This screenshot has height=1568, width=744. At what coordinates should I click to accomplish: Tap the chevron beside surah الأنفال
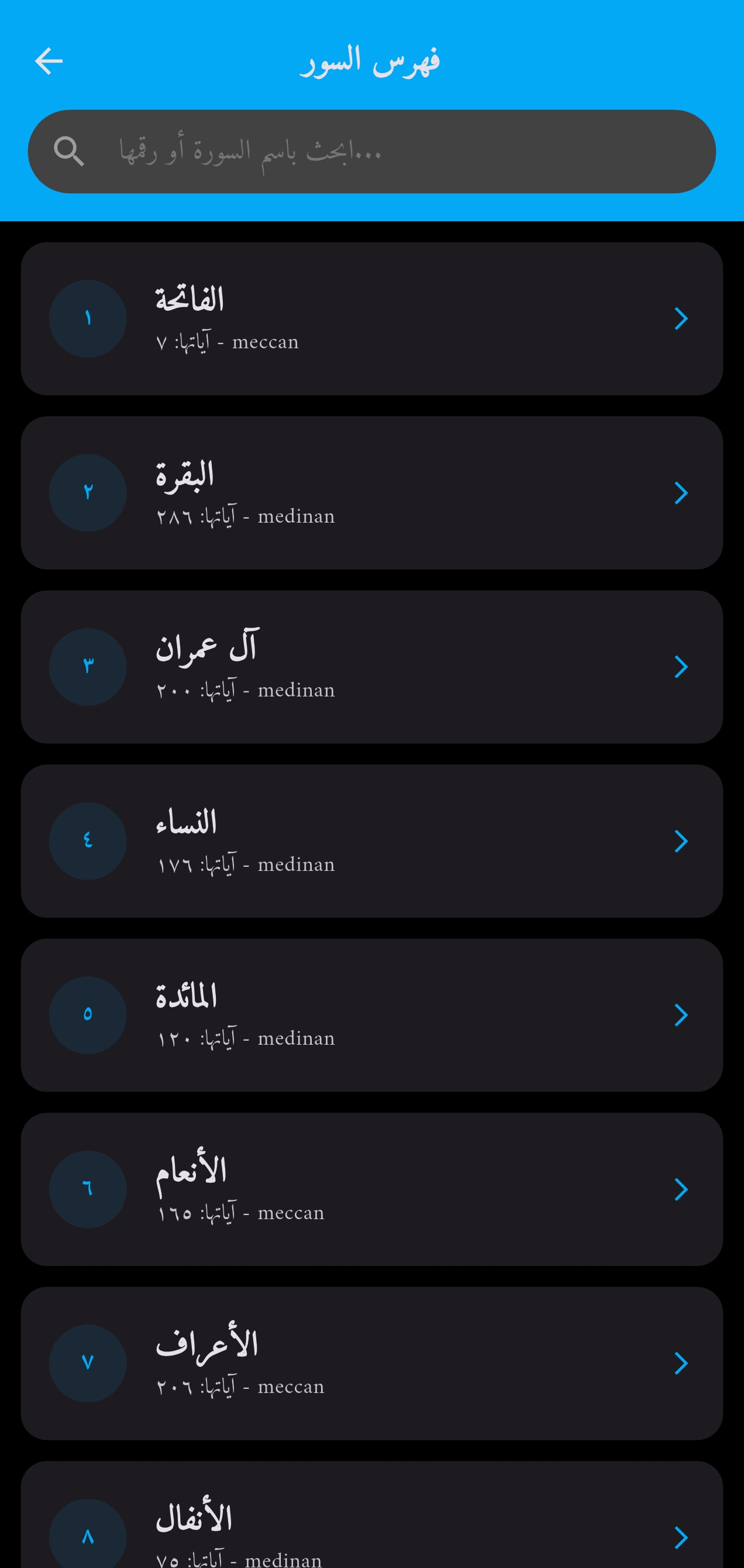(681, 1538)
